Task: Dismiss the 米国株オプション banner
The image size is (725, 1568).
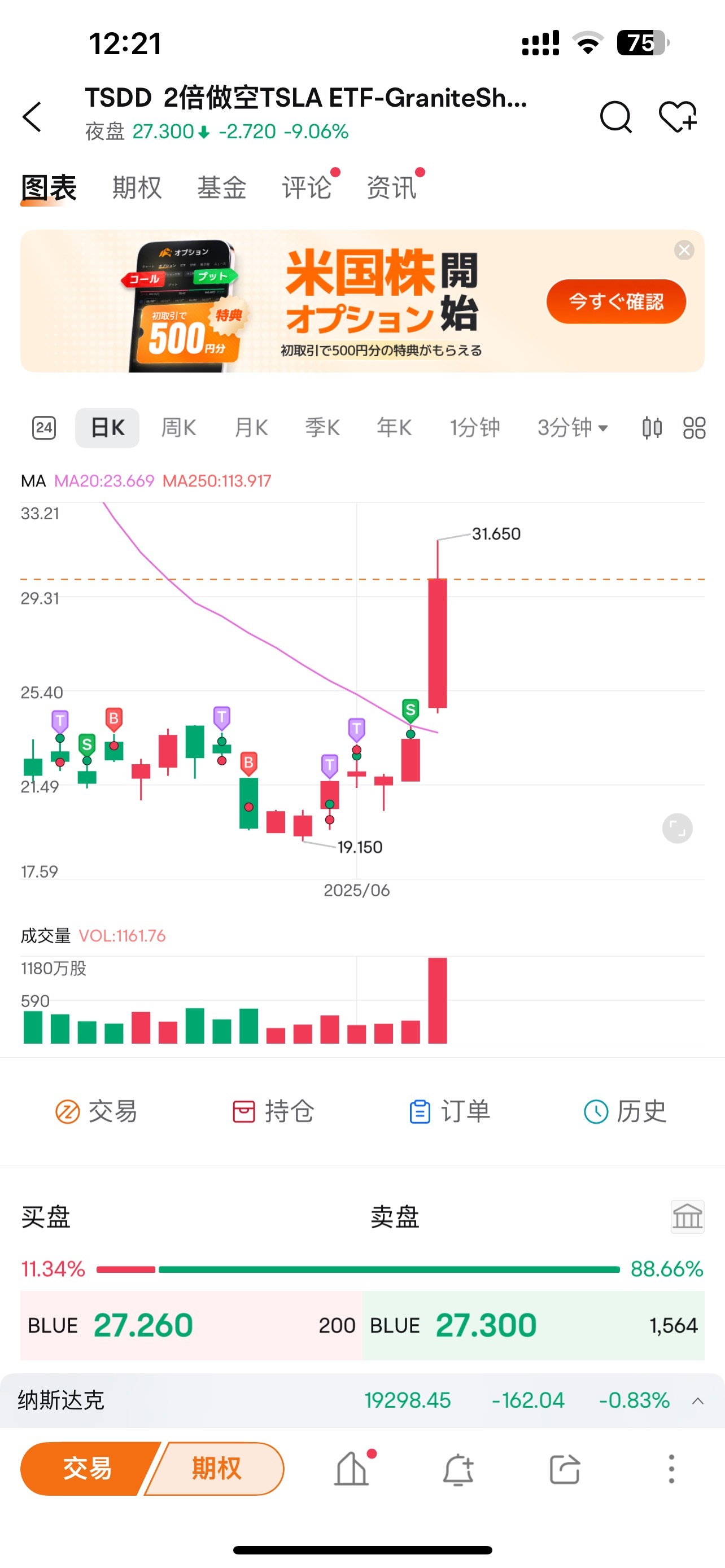Action: [684, 250]
